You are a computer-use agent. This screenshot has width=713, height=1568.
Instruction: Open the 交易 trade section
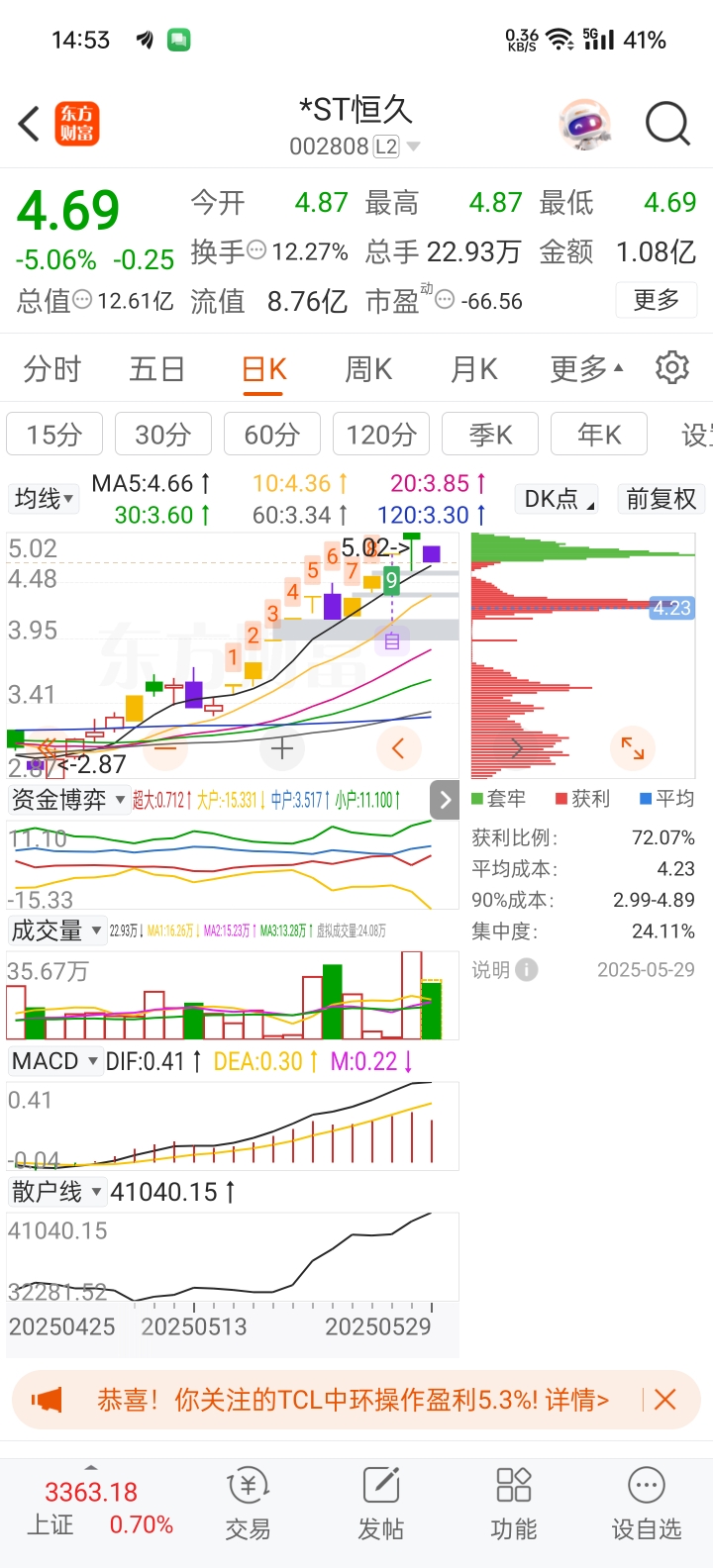coord(248,1505)
